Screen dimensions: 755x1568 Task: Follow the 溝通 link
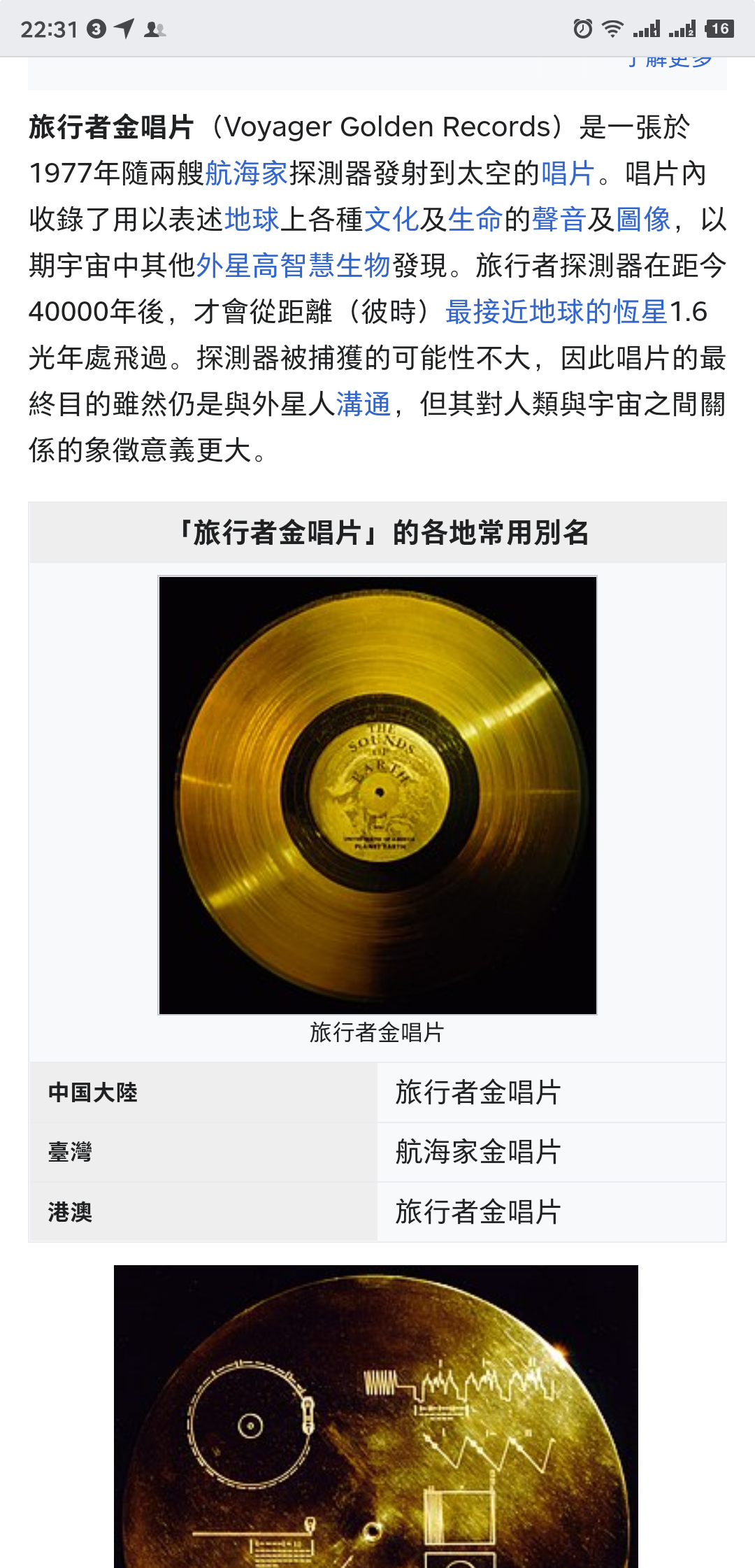[x=363, y=404]
